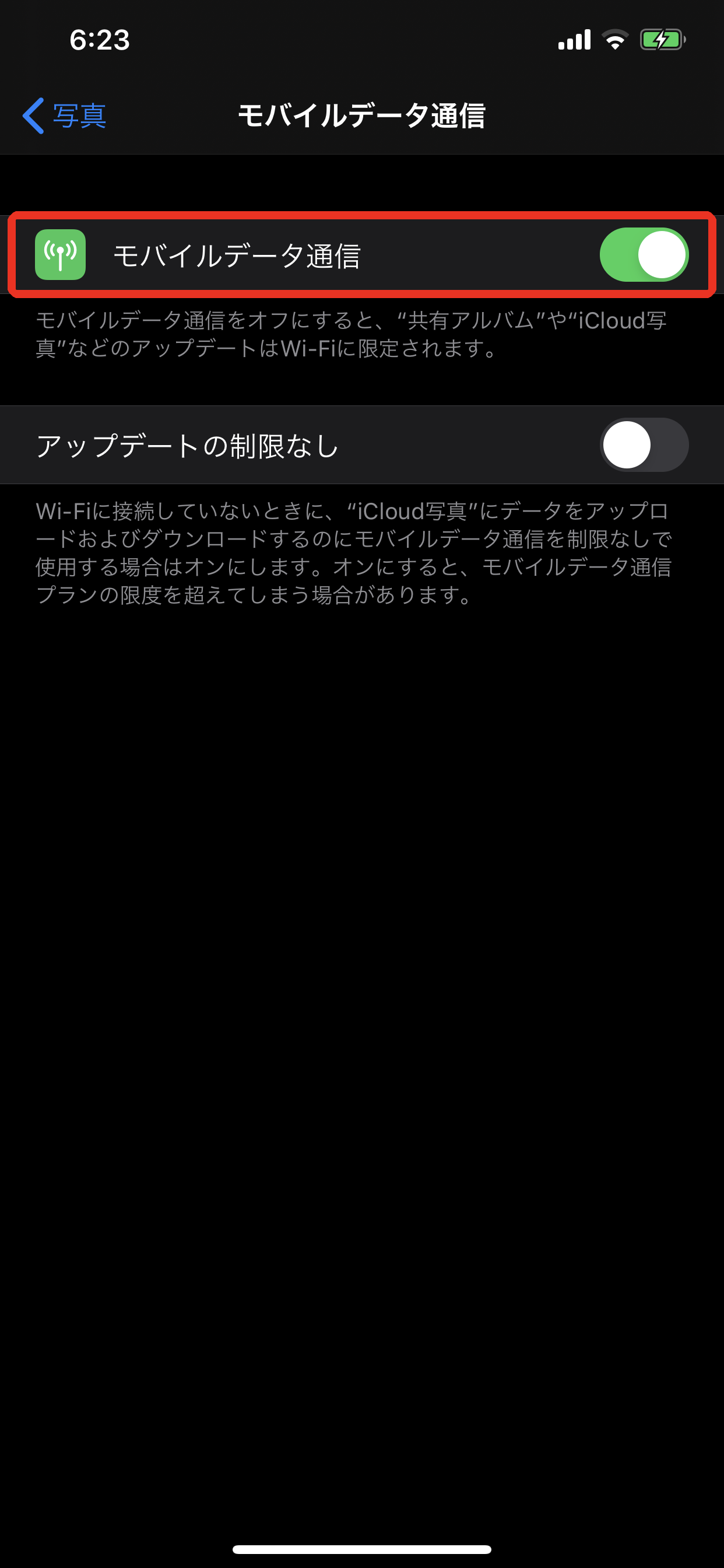724x1568 pixels.
Task: Enable アップデートの制限なし toggle
Action: (643, 445)
